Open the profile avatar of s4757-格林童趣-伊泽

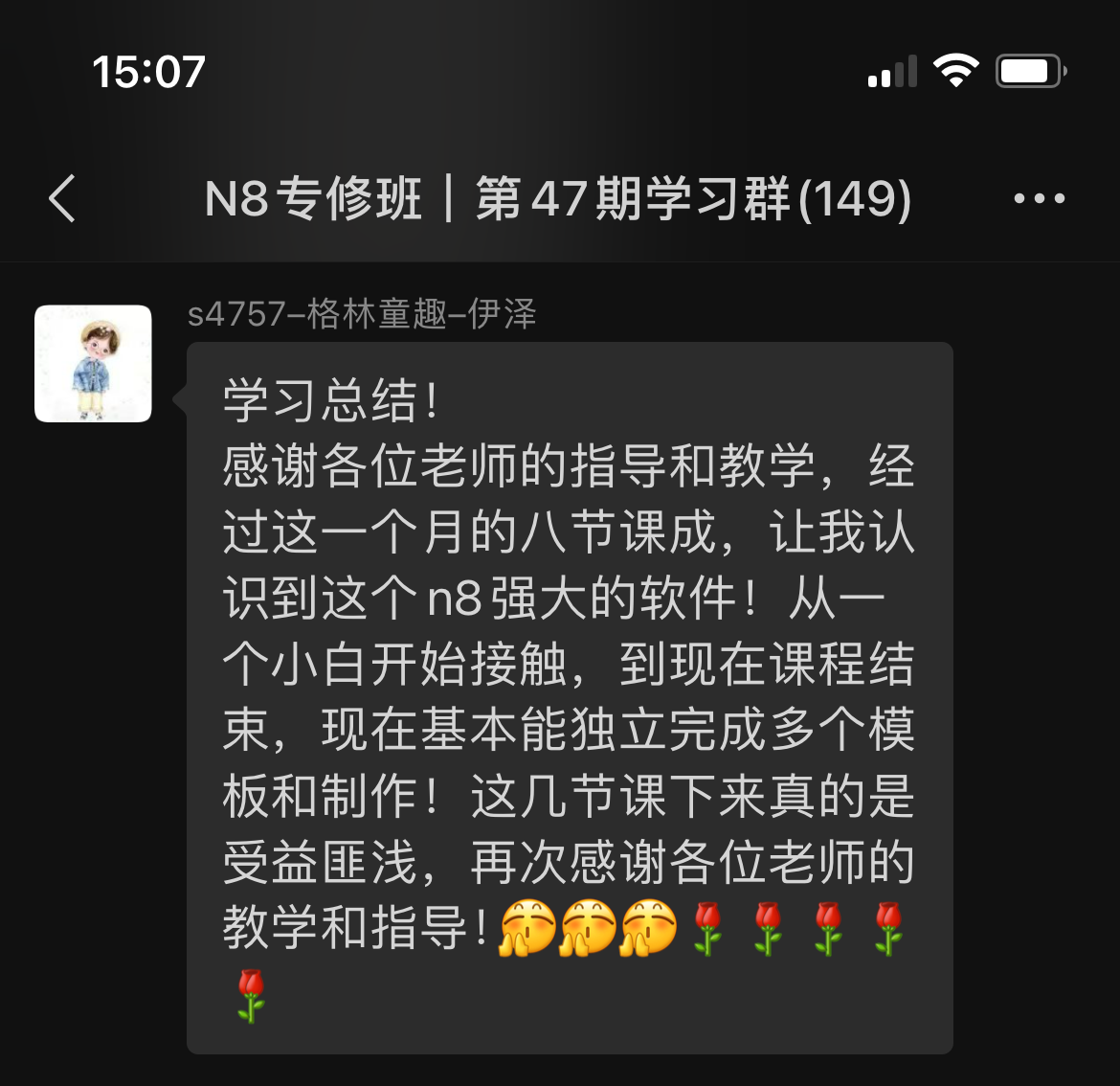point(93,364)
